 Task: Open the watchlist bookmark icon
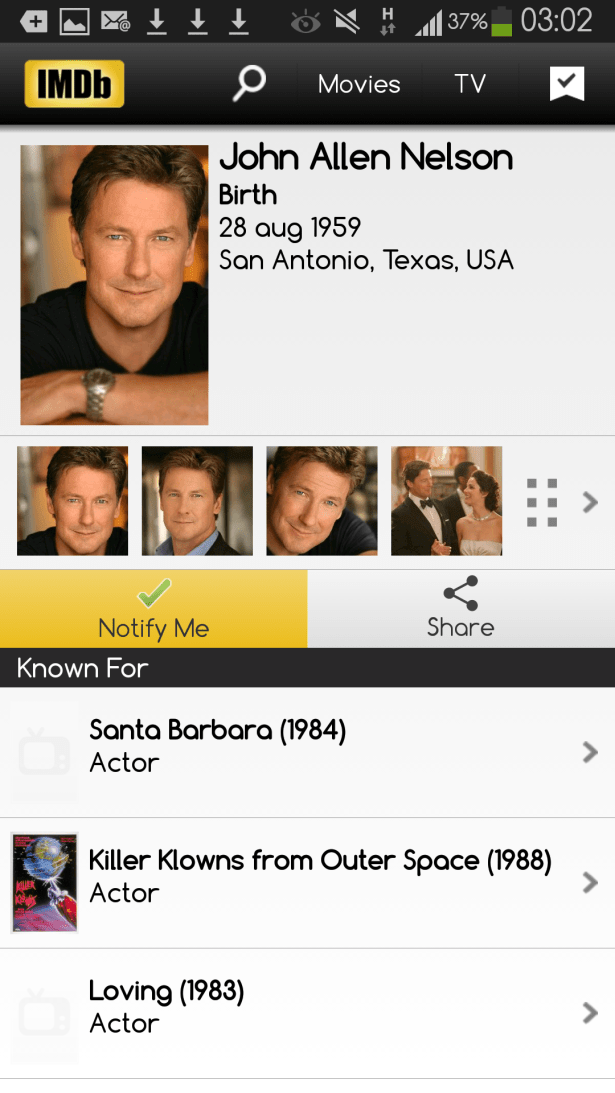567,84
